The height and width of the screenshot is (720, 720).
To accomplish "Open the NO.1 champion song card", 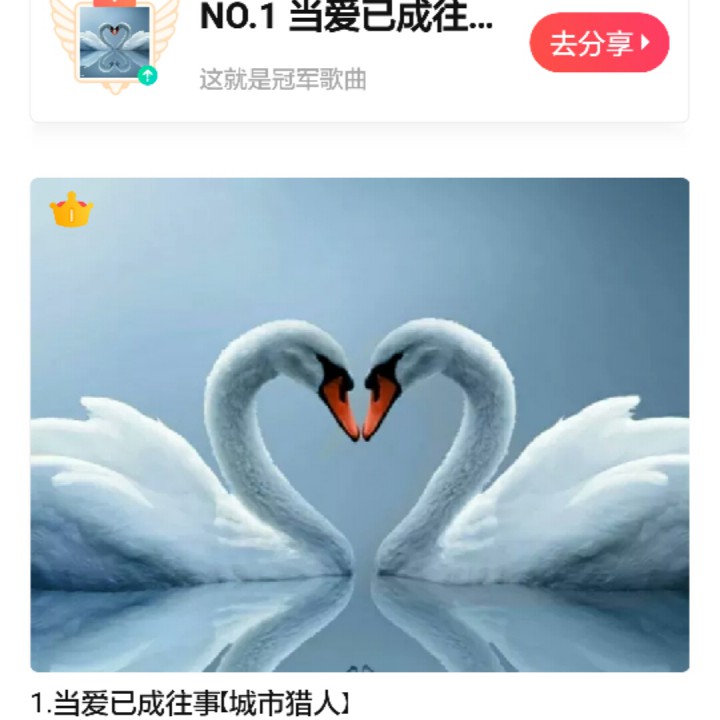I will (345, 50).
